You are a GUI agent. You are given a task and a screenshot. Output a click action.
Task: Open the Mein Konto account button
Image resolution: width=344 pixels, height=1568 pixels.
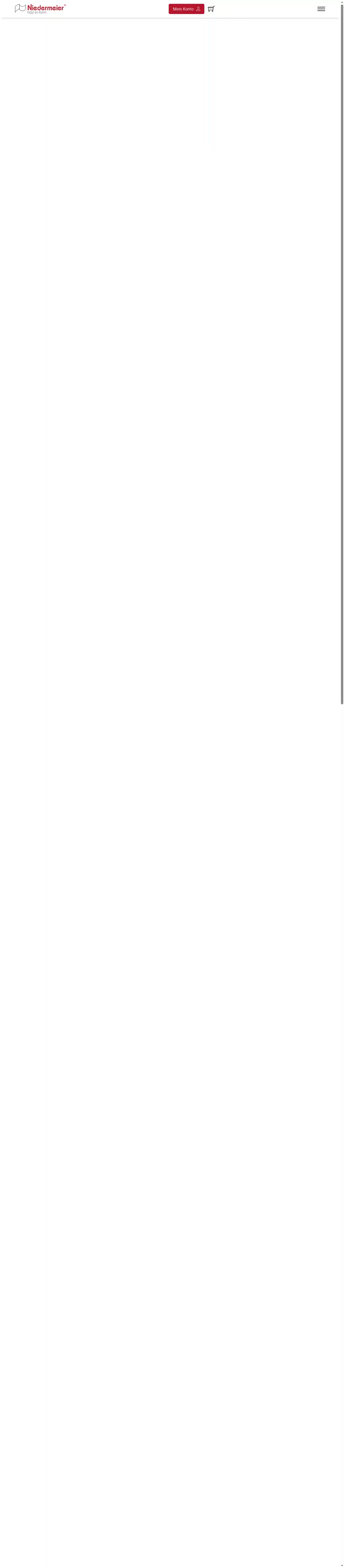click(186, 9)
